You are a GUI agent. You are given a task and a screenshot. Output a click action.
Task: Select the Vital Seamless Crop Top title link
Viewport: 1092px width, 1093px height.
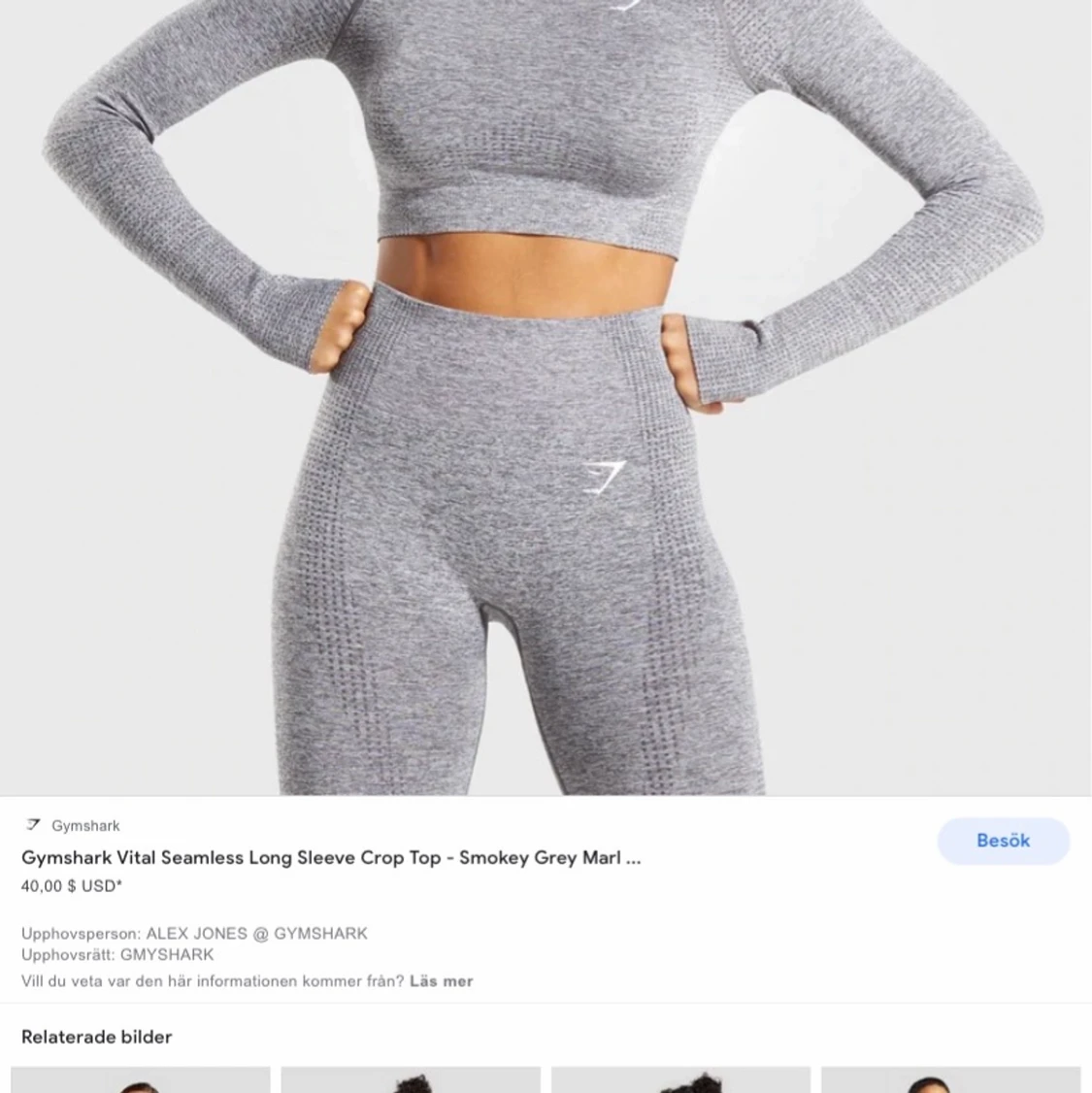click(x=330, y=857)
